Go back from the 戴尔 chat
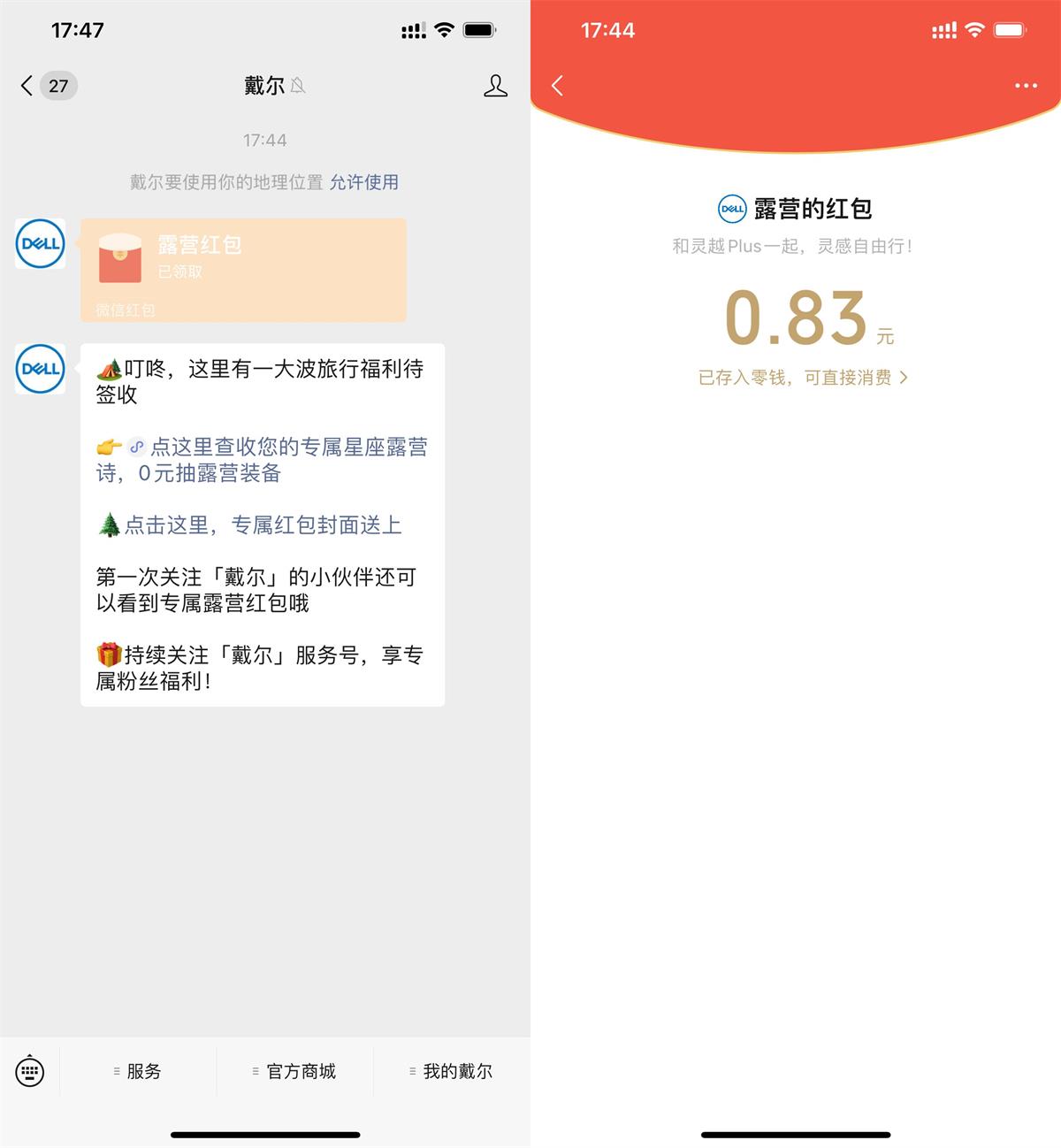This screenshot has height=1148, width=1061. point(27,86)
